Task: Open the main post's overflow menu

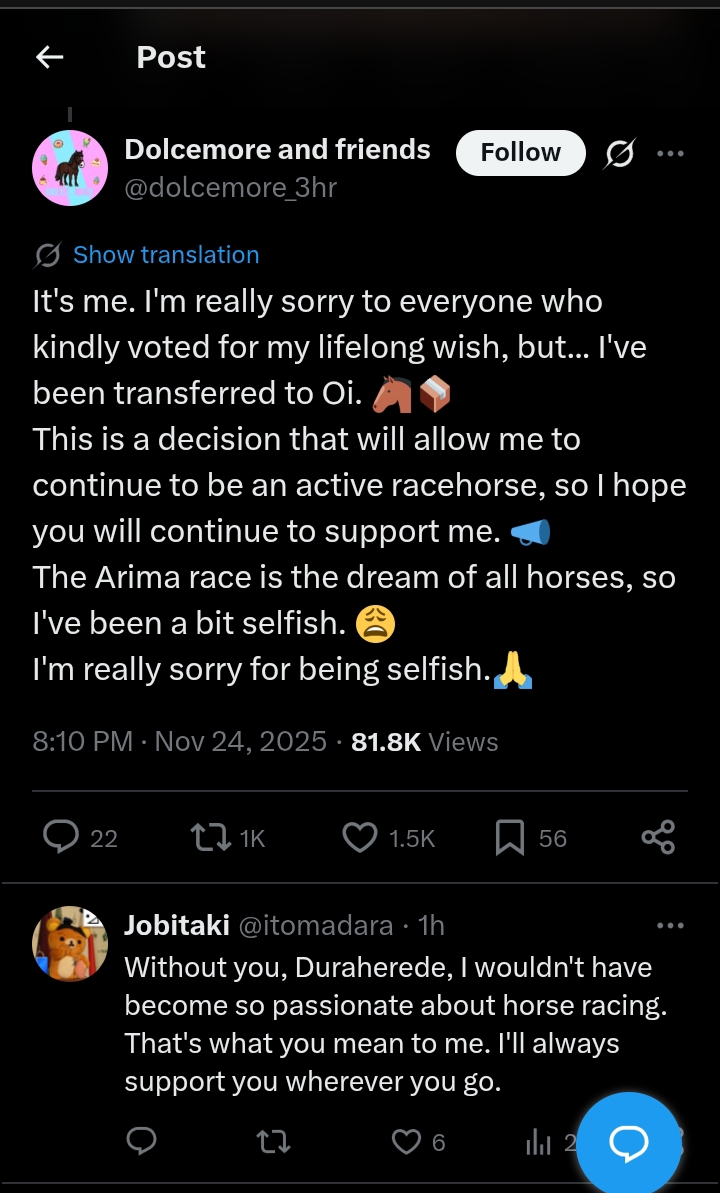Action: (670, 154)
